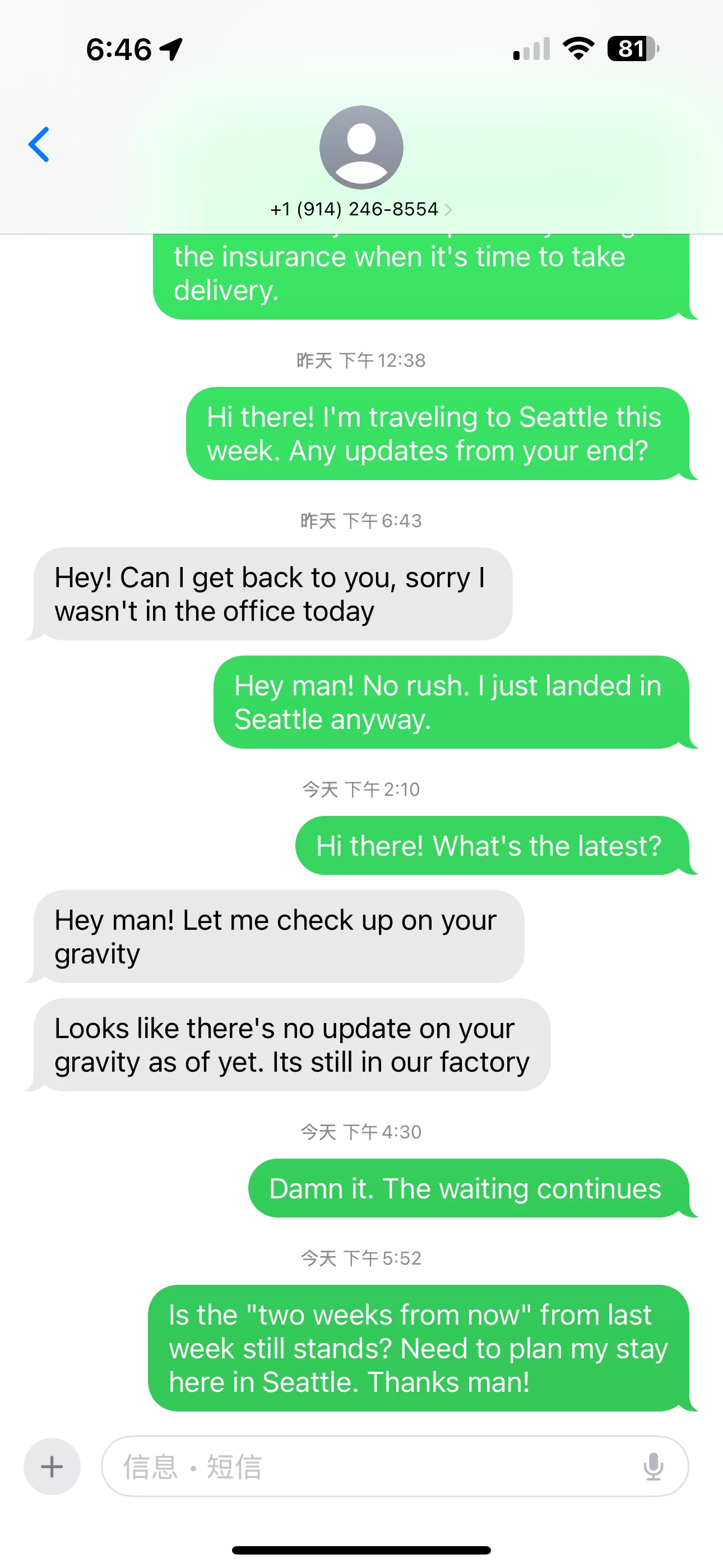Tap the plus button for attachments
The image size is (723, 1568).
click(52, 1466)
